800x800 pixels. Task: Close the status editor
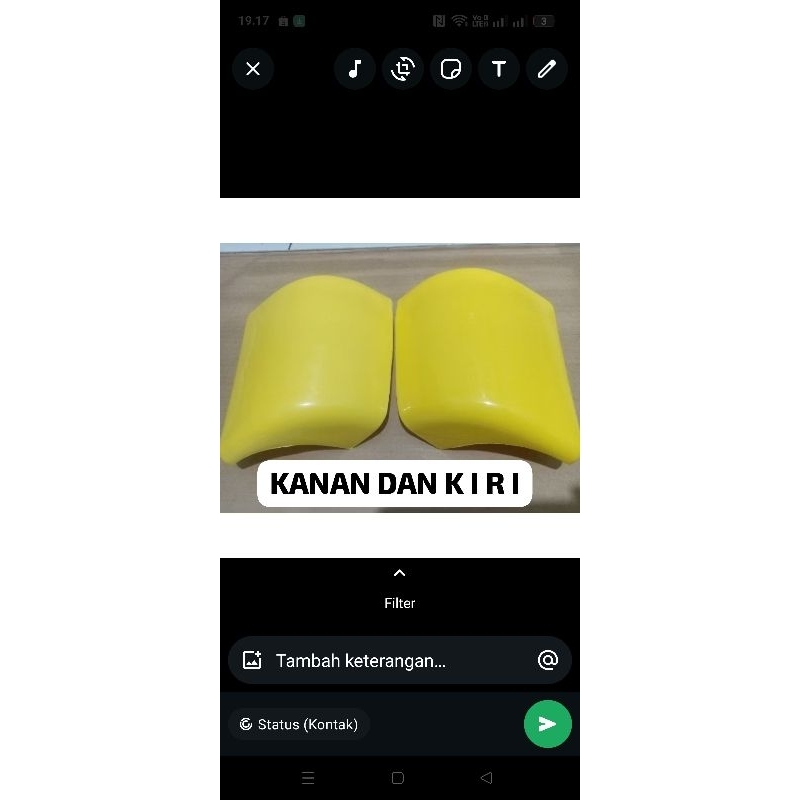click(x=253, y=69)
